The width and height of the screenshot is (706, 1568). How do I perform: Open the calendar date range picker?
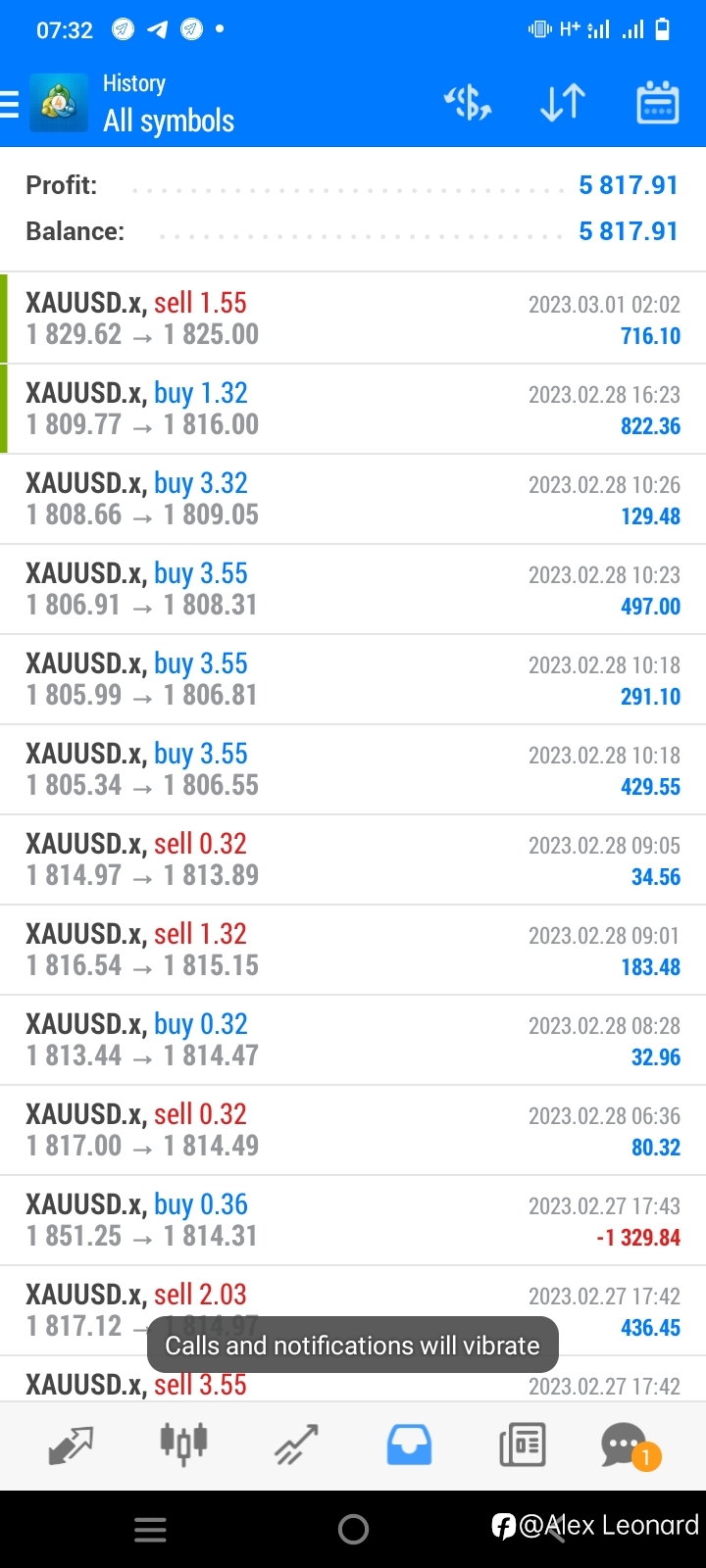pos(658,103)
